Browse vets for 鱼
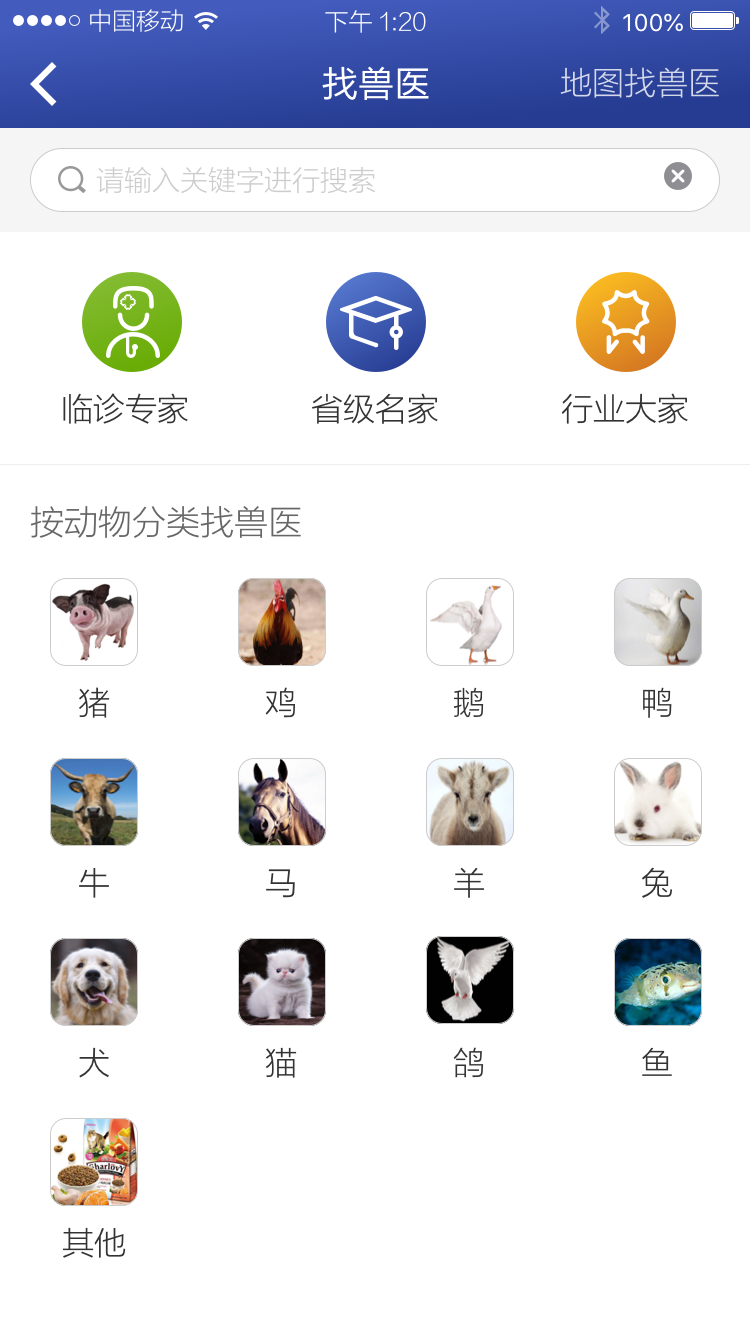This screenshot has width=750, height=1334. point(658,982)
